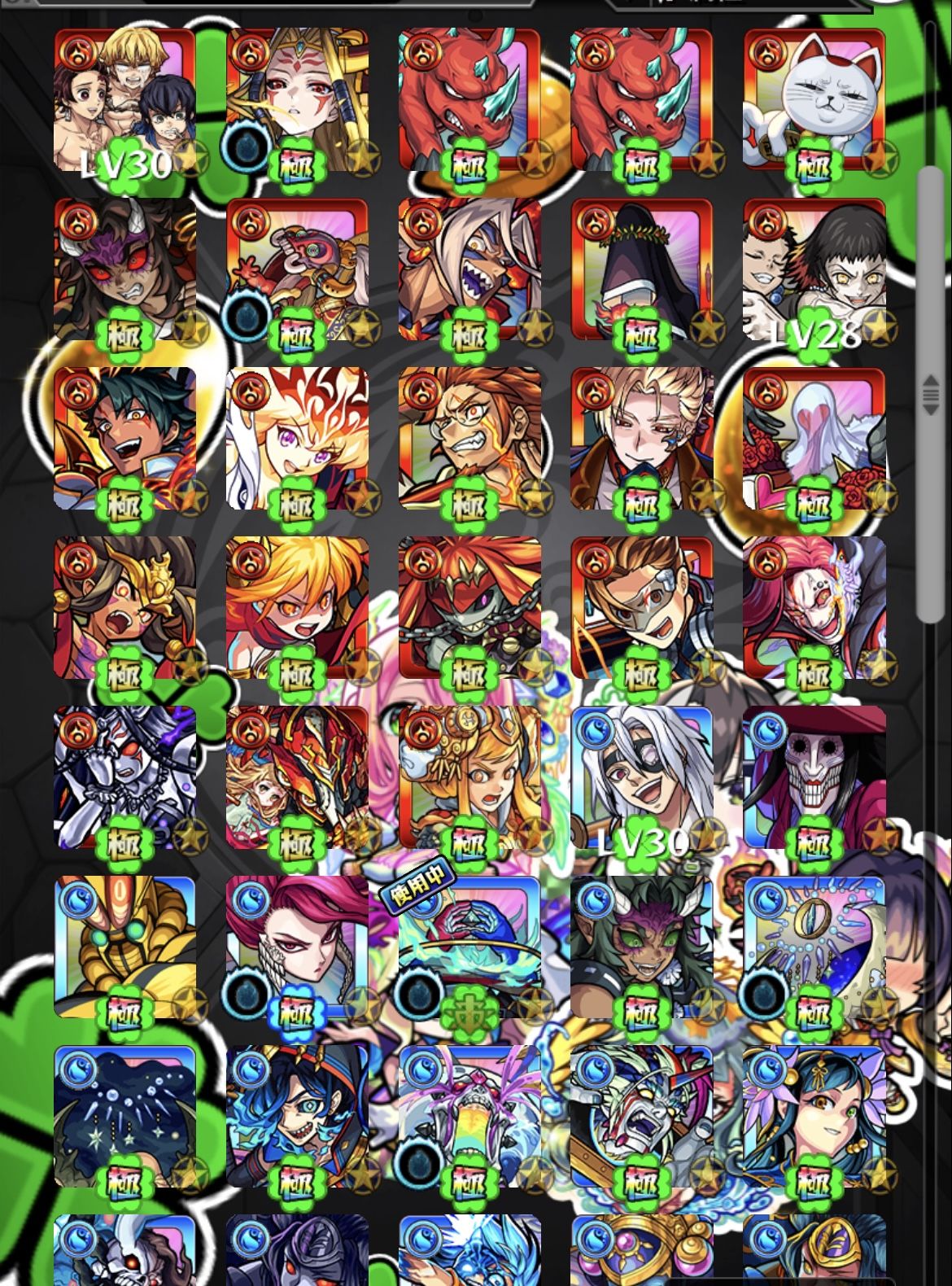
Task: Open the blond man in brown coat
Action: click(642, 440)
